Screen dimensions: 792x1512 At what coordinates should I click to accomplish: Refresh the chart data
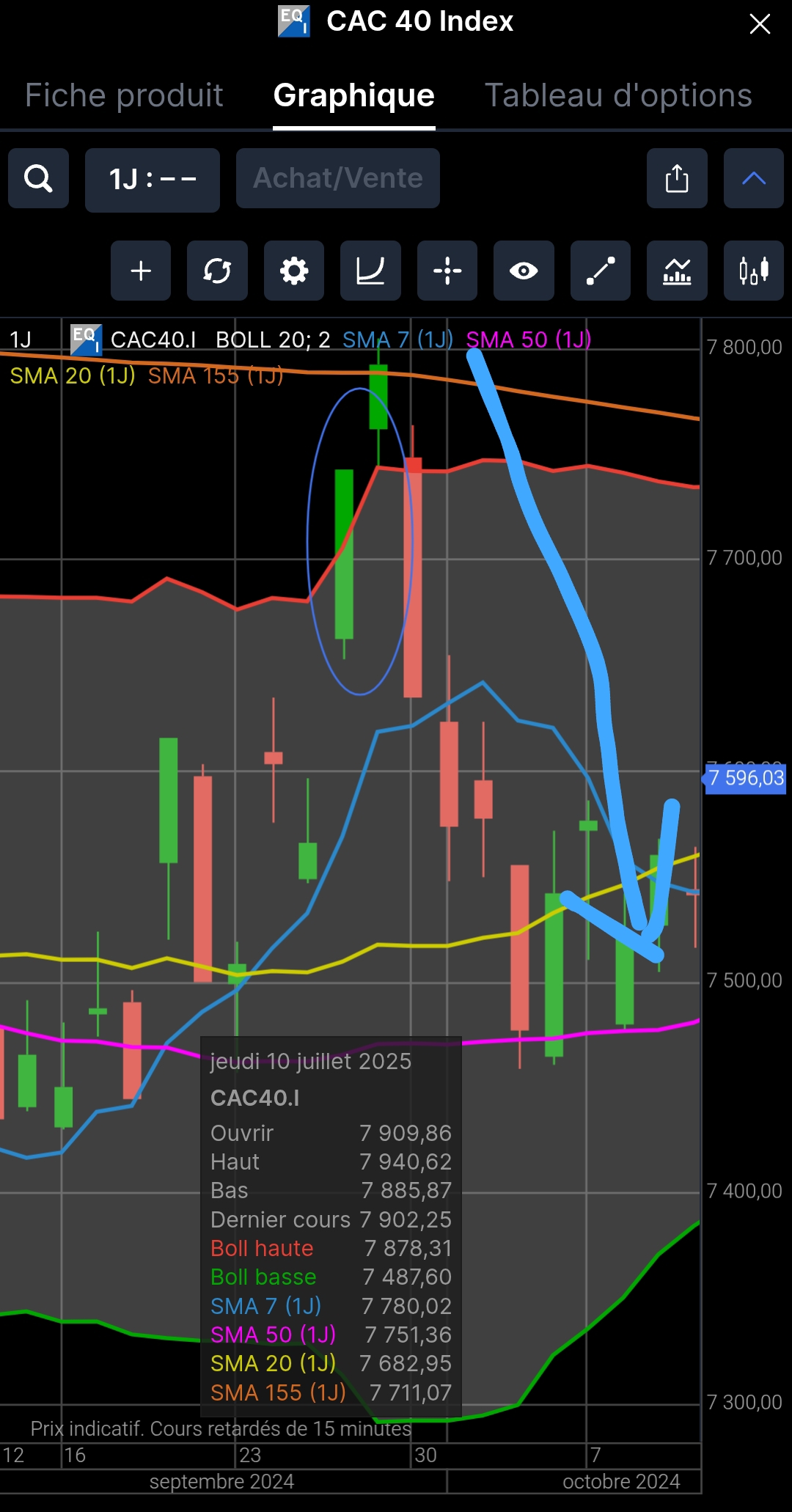click(217, 271)
